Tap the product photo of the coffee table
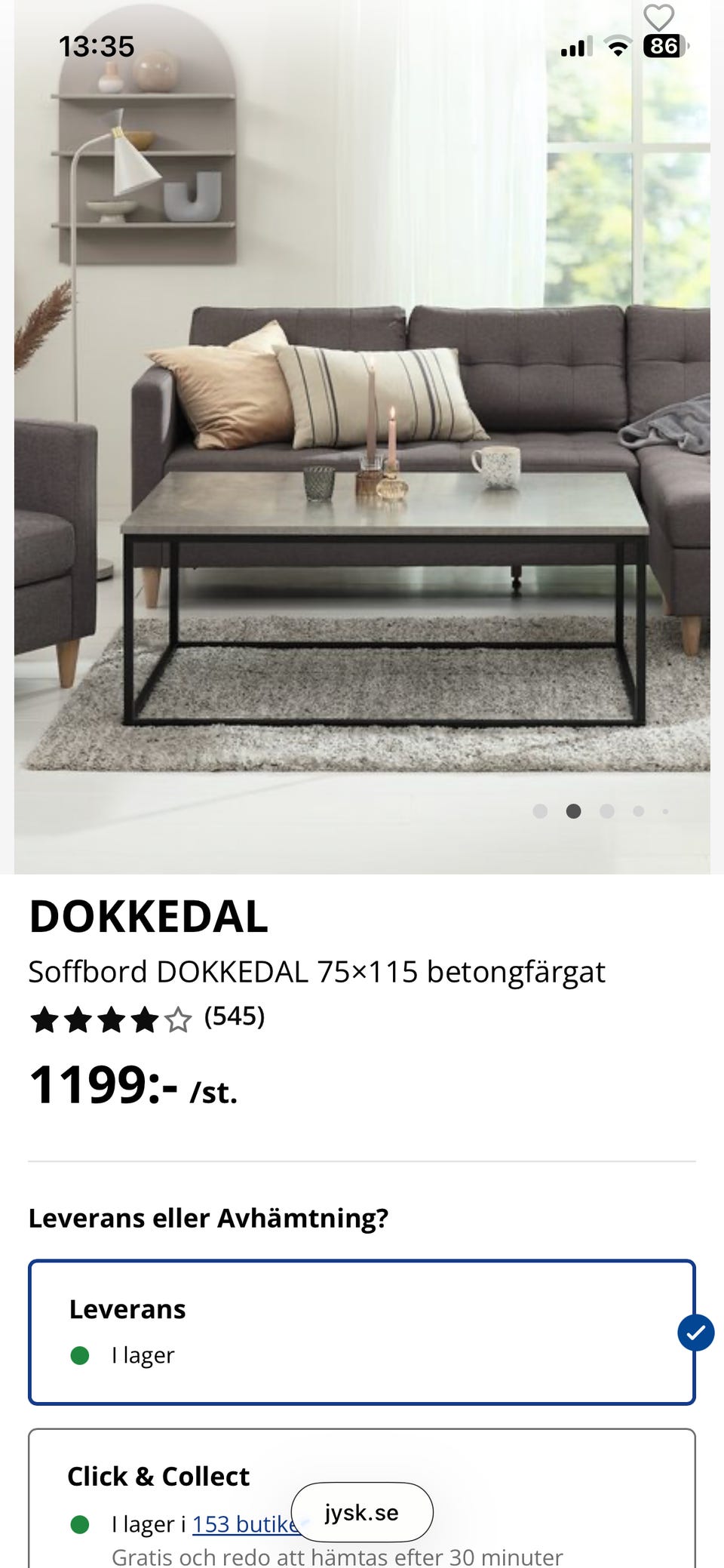724x1568 pixels. [x=362, y=528]
